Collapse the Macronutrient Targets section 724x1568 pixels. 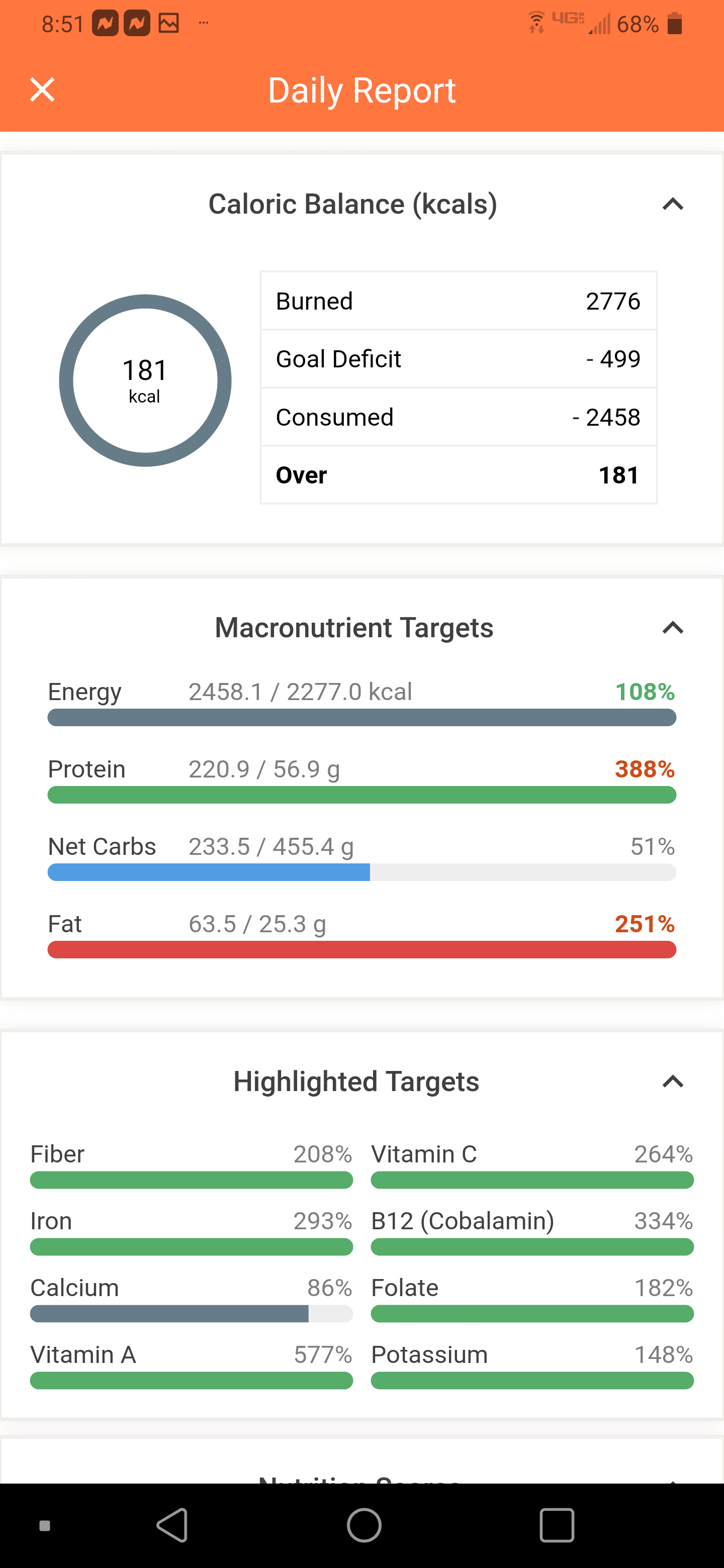coord(672,628)
